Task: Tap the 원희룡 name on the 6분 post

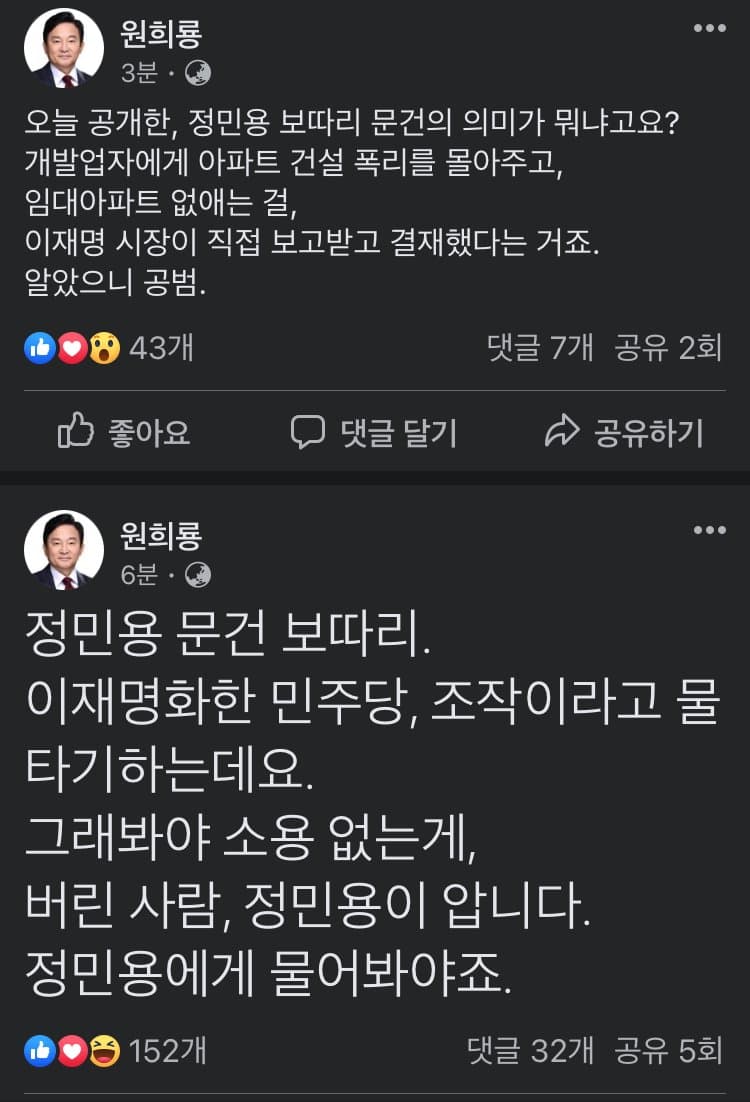Action: [161, 536]
